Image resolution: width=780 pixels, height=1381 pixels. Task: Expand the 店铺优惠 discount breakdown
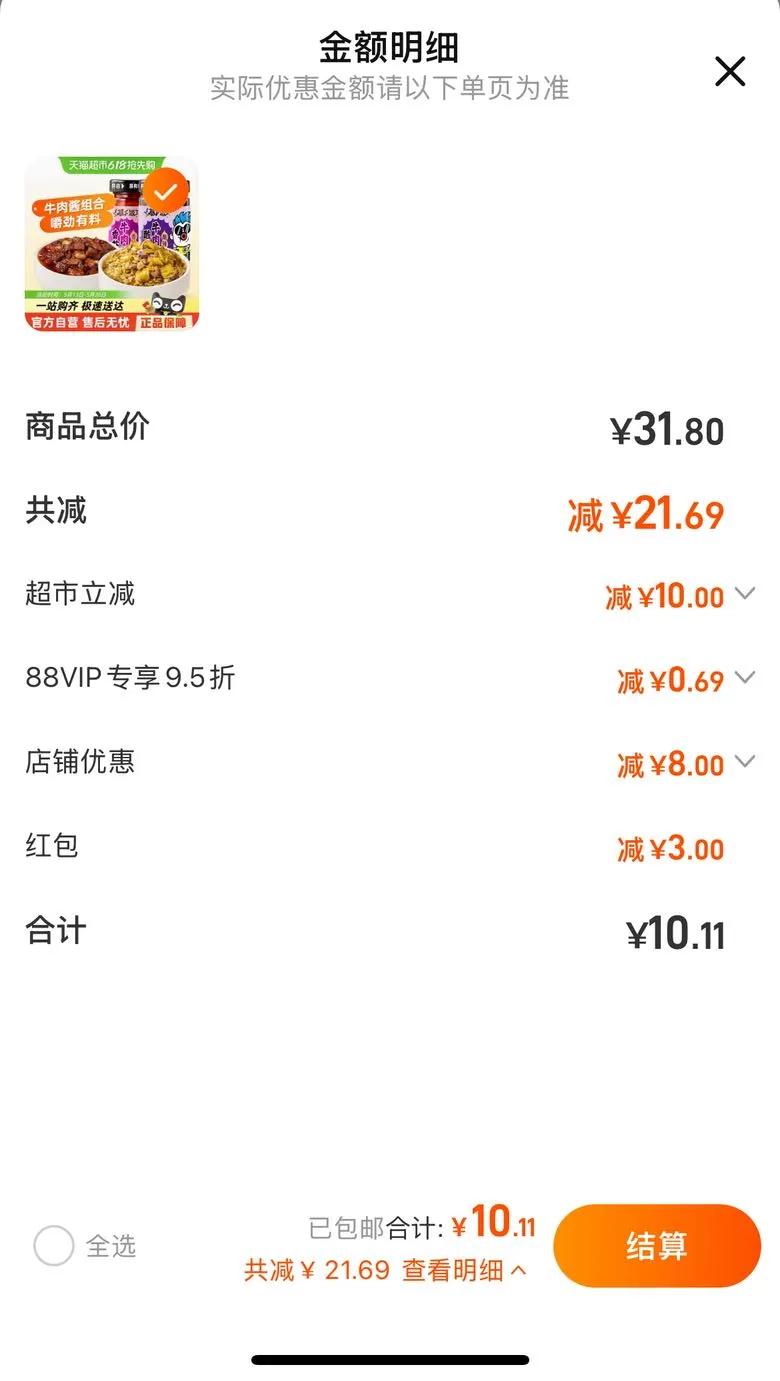(744, 762)
